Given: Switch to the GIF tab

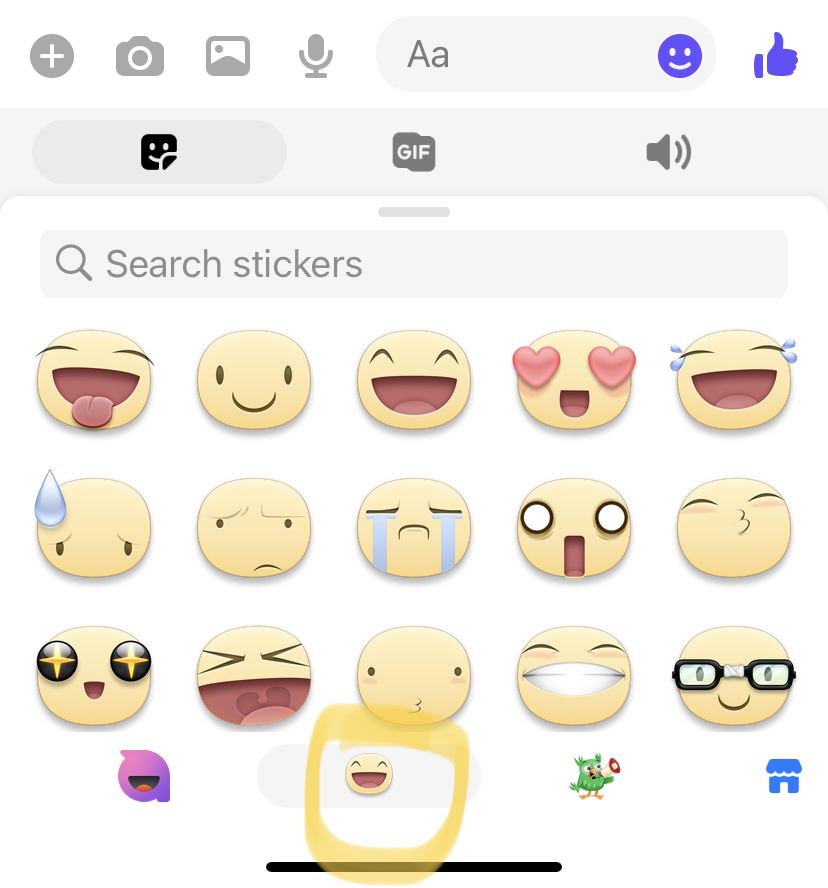Looking at the screenshot, I should coord(414,152).
